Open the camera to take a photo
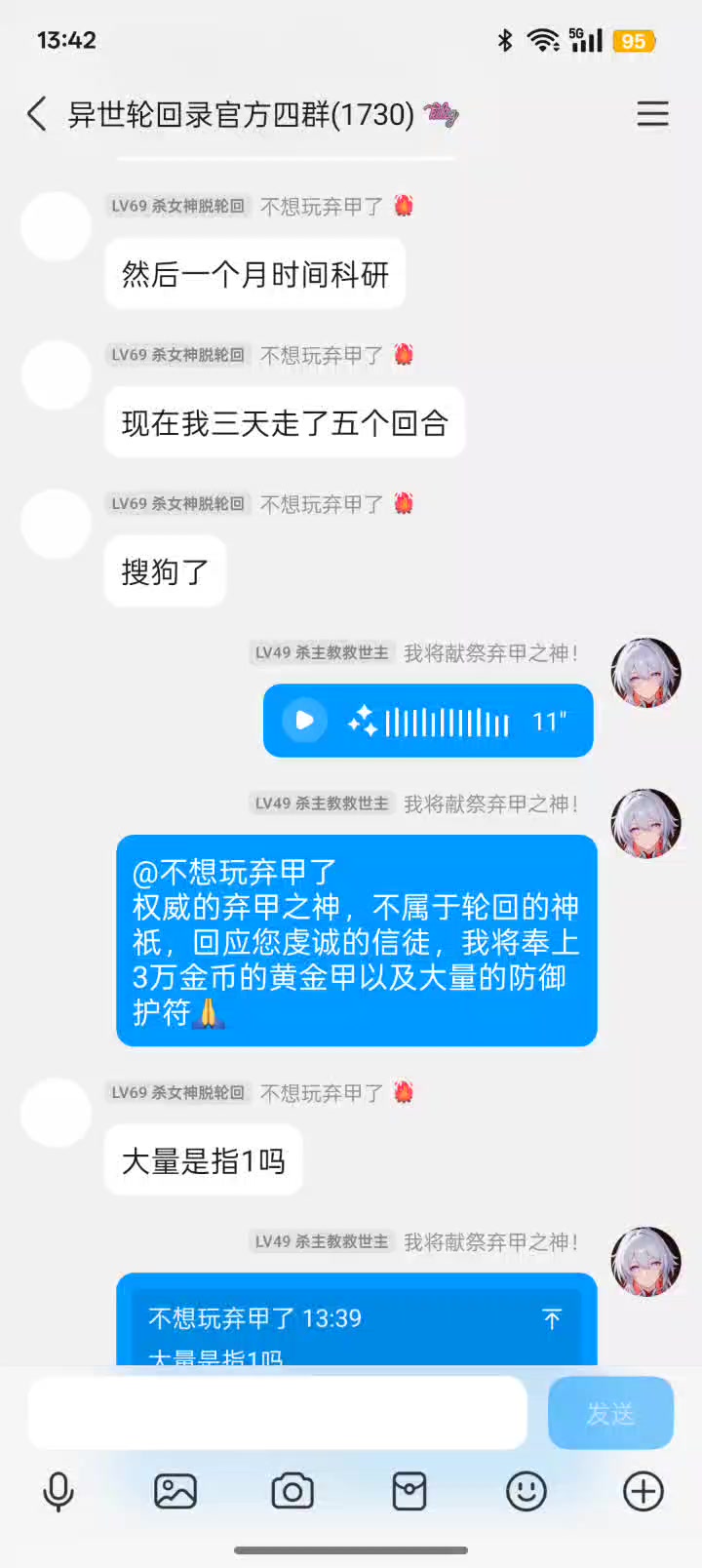Screen dimensions: 702x1568 tap(292, 1492)
